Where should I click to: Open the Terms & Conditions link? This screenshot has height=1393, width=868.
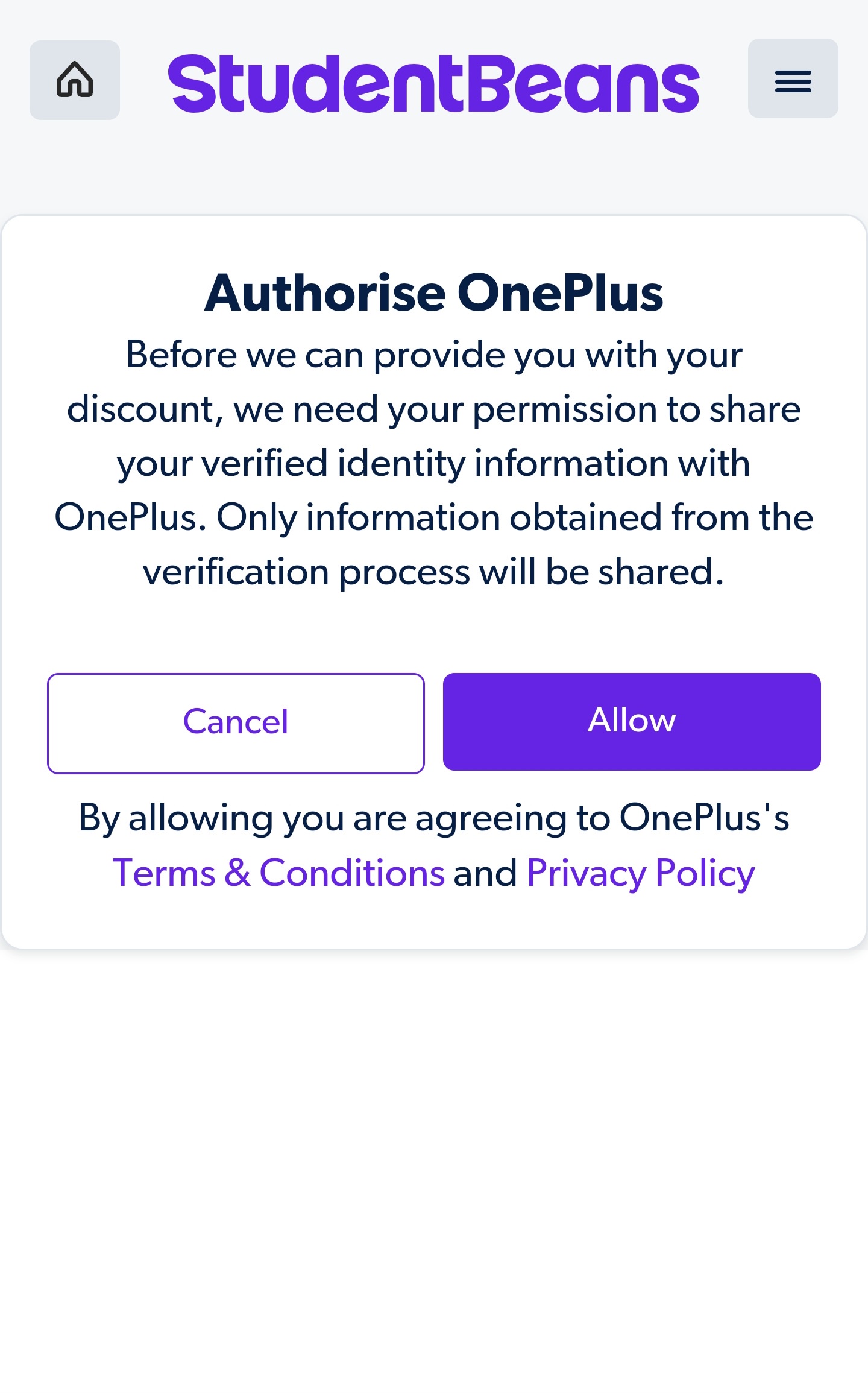point(278,873)
